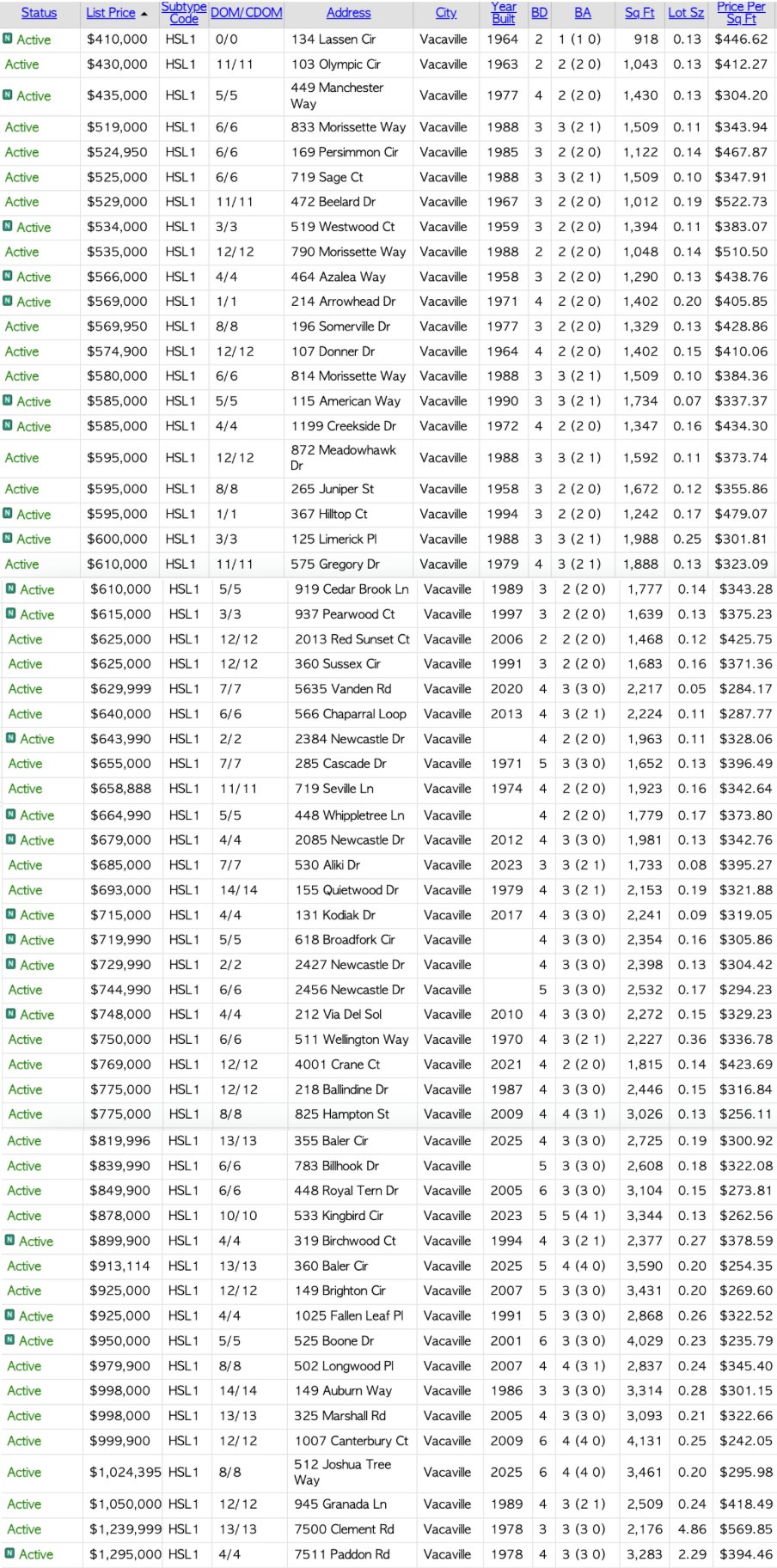Image resolution: width=777 pixels, height=1568 pixels.
Task: Tap the BD column header
Action: (x=539, y=13)
